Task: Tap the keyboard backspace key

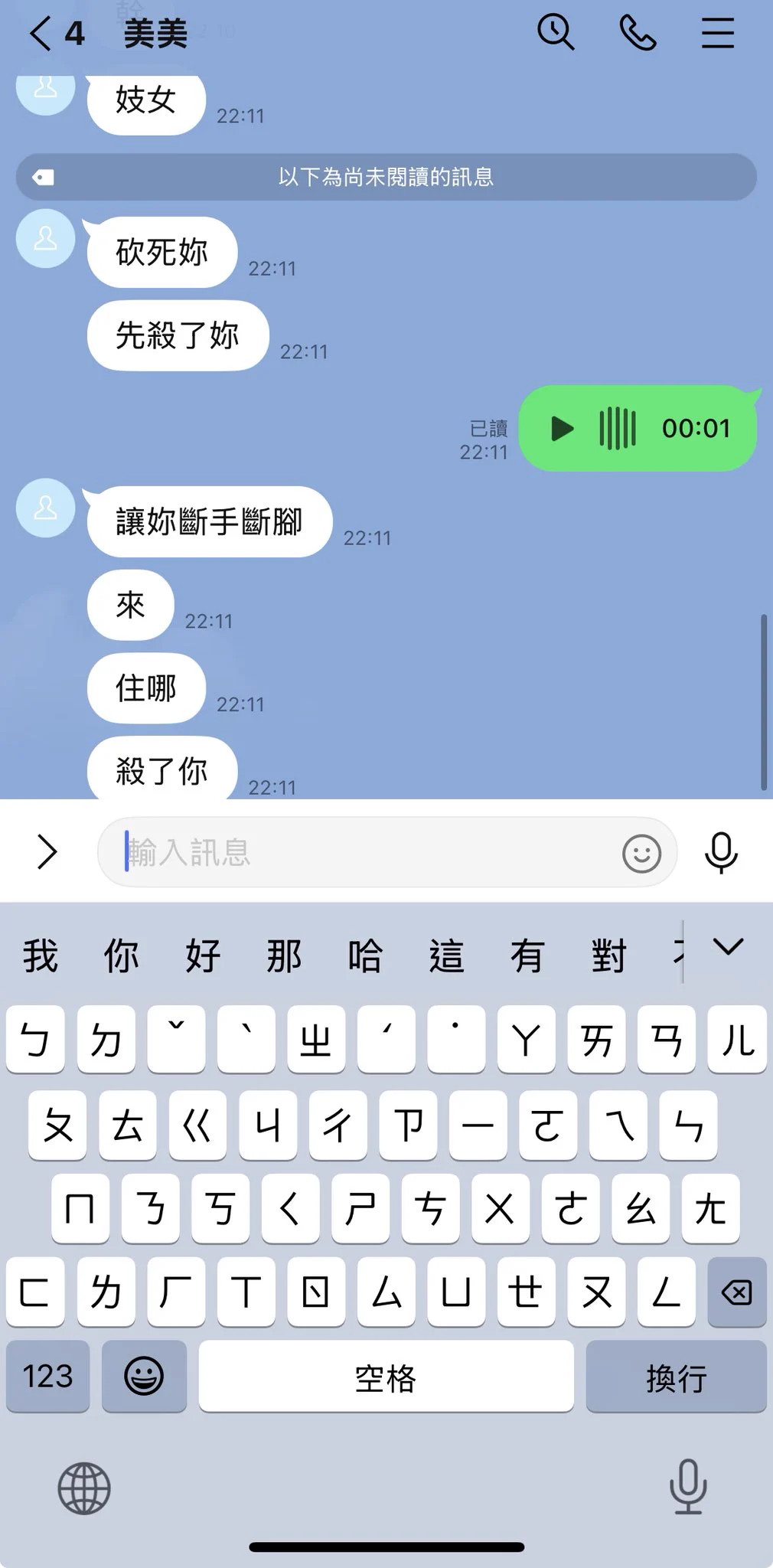Action: coord(736,1293)
